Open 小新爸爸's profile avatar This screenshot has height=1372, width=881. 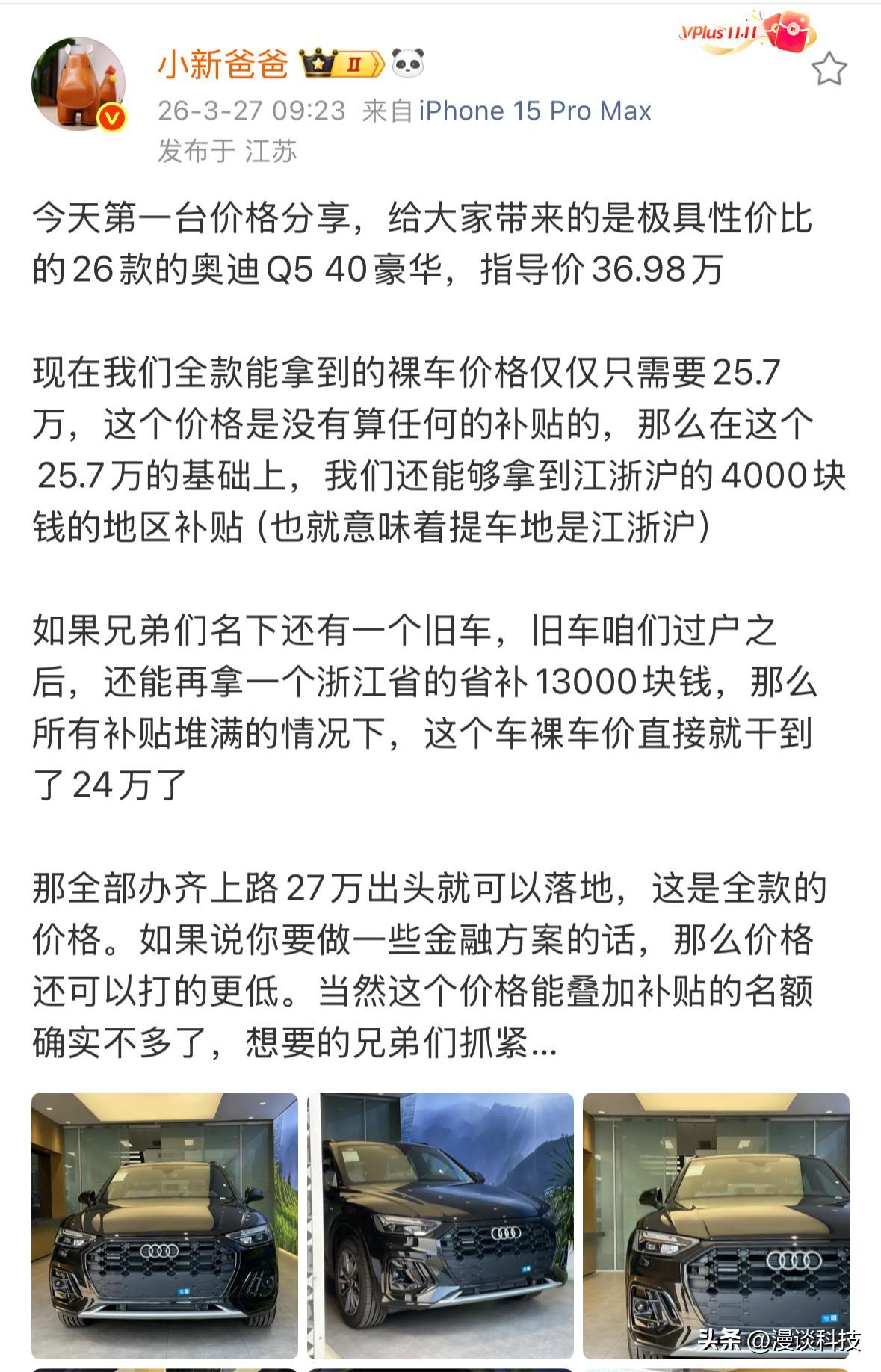78,82
